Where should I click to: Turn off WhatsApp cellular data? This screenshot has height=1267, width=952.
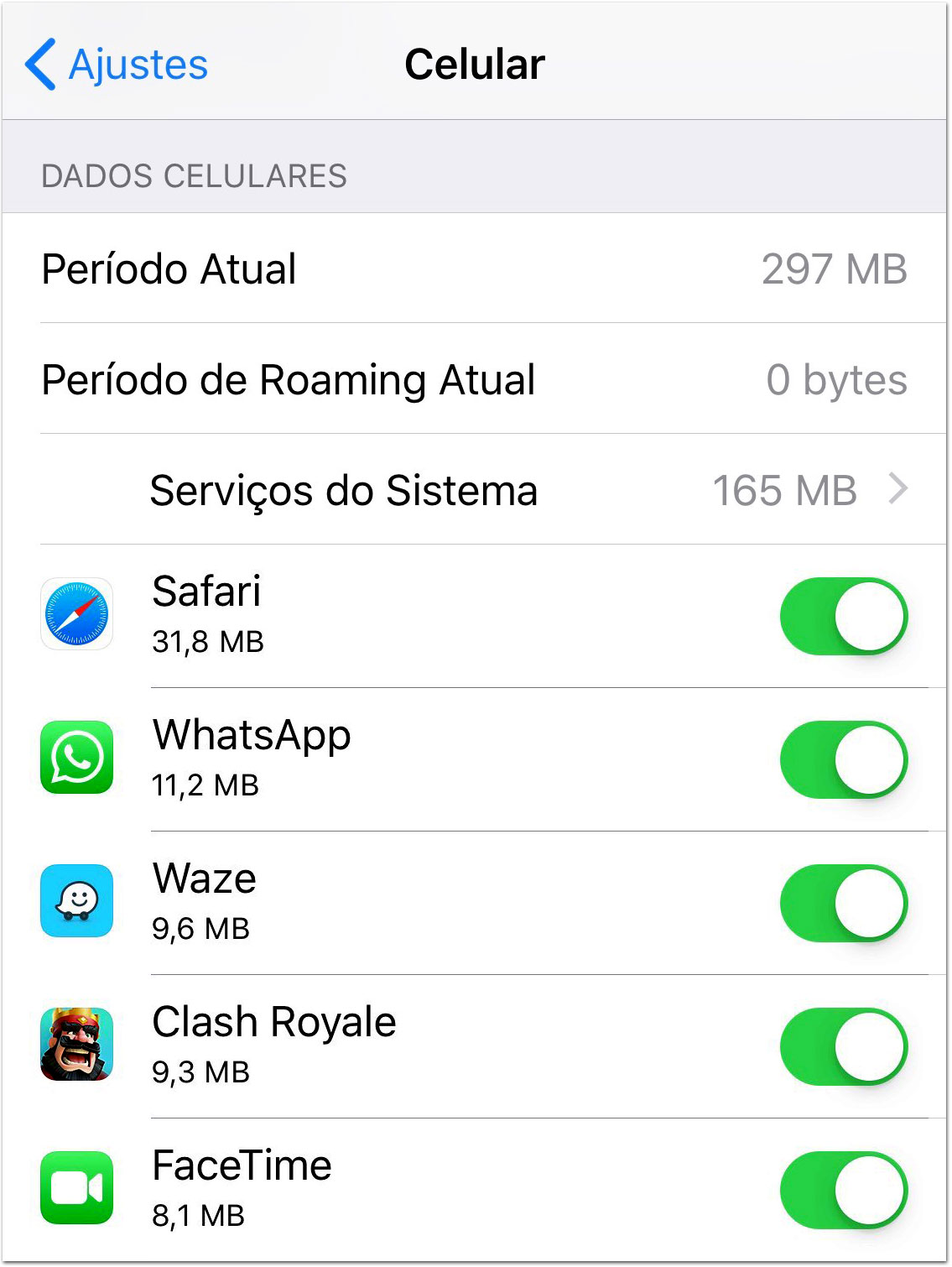pos(843,760)
